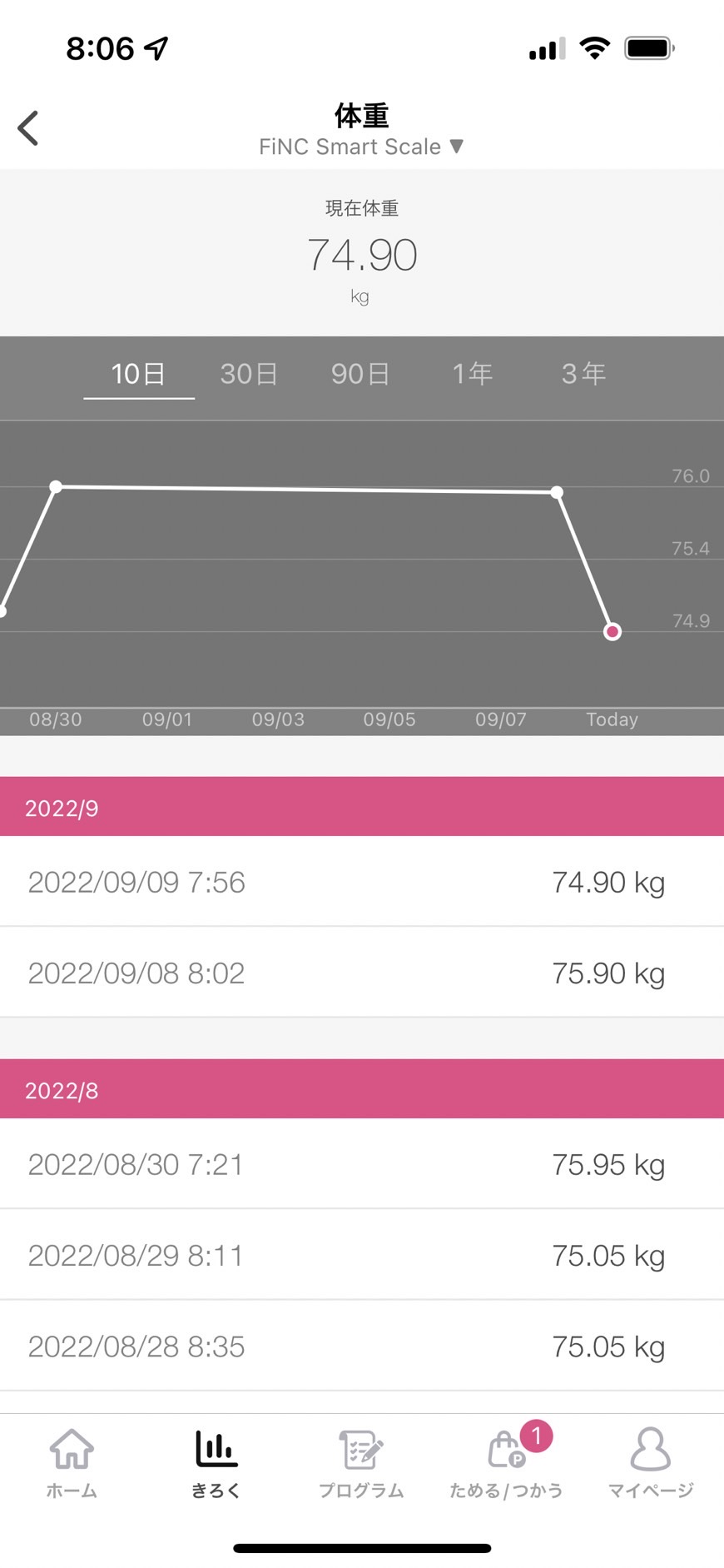The image size is (724, 1568).
Task: Show the 1年 weight graph
Action: (473, 374)
